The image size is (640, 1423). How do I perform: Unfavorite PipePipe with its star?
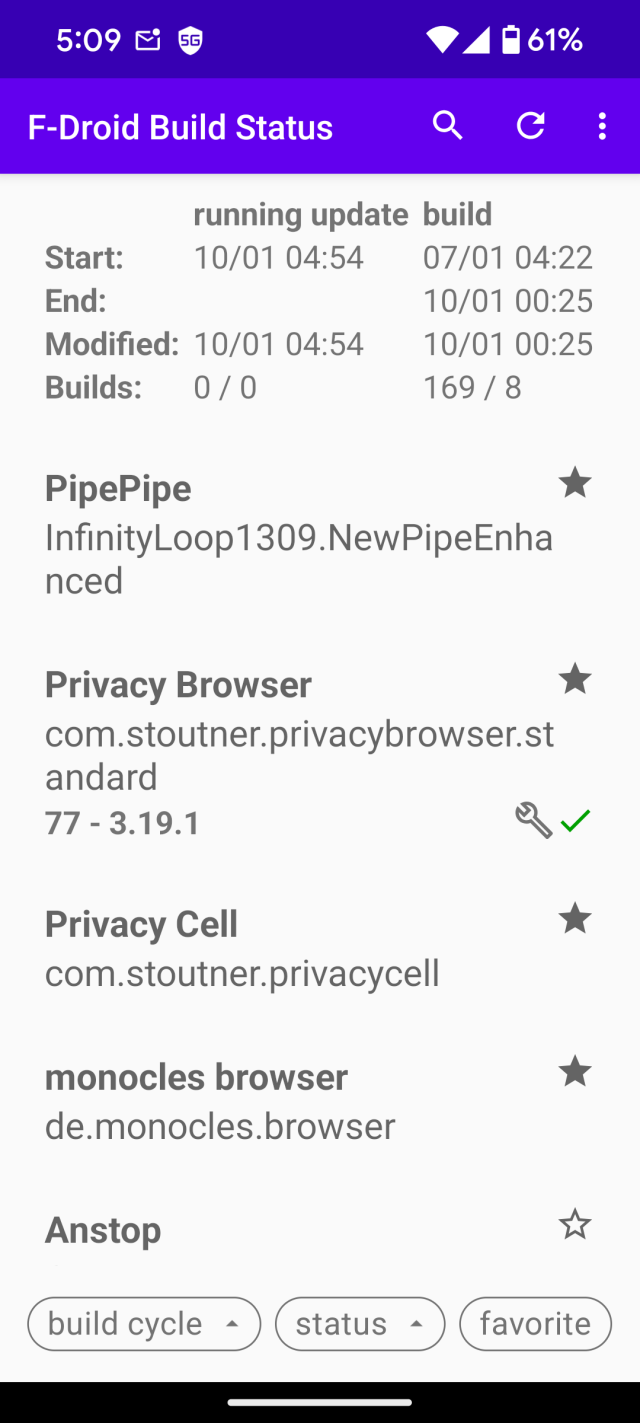pos(575,484)
